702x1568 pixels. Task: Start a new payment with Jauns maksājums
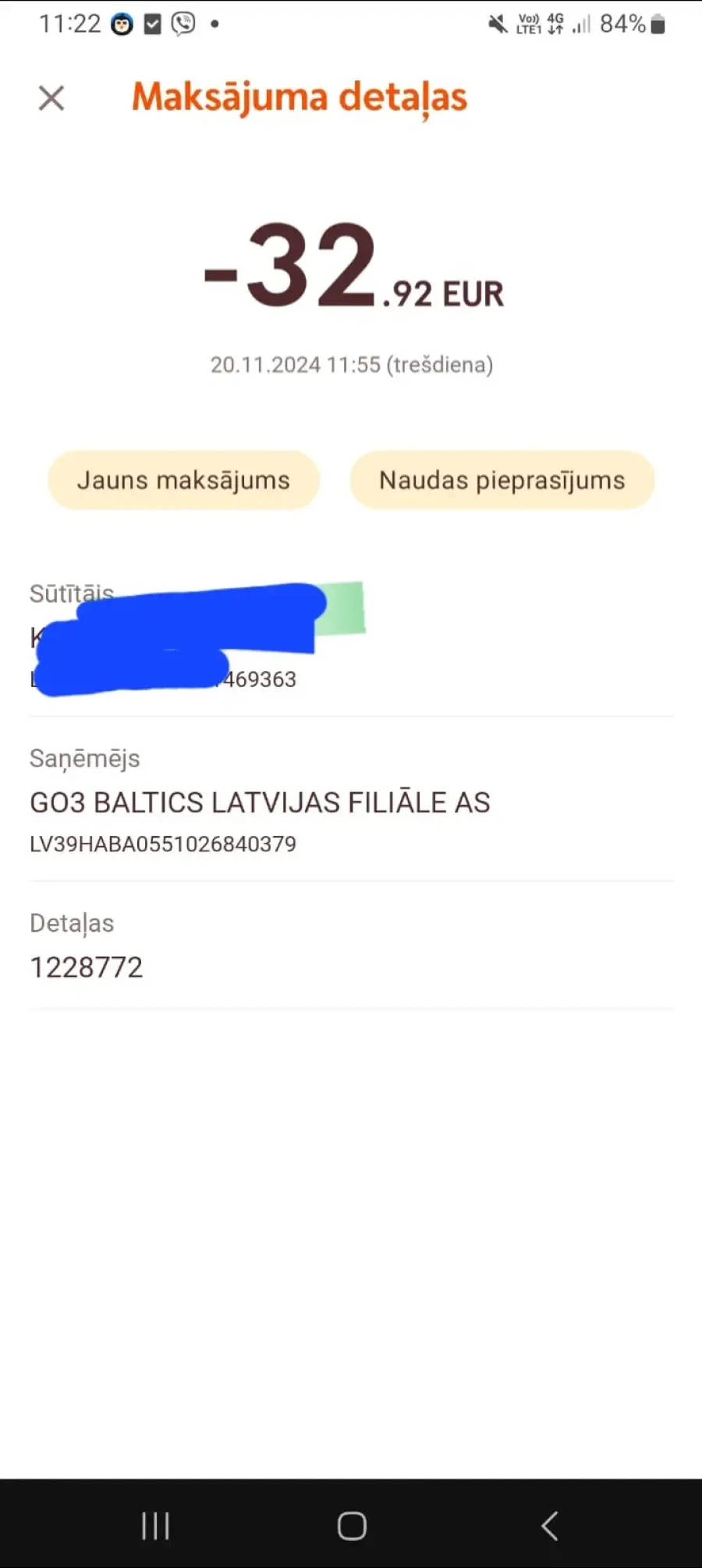184,480
